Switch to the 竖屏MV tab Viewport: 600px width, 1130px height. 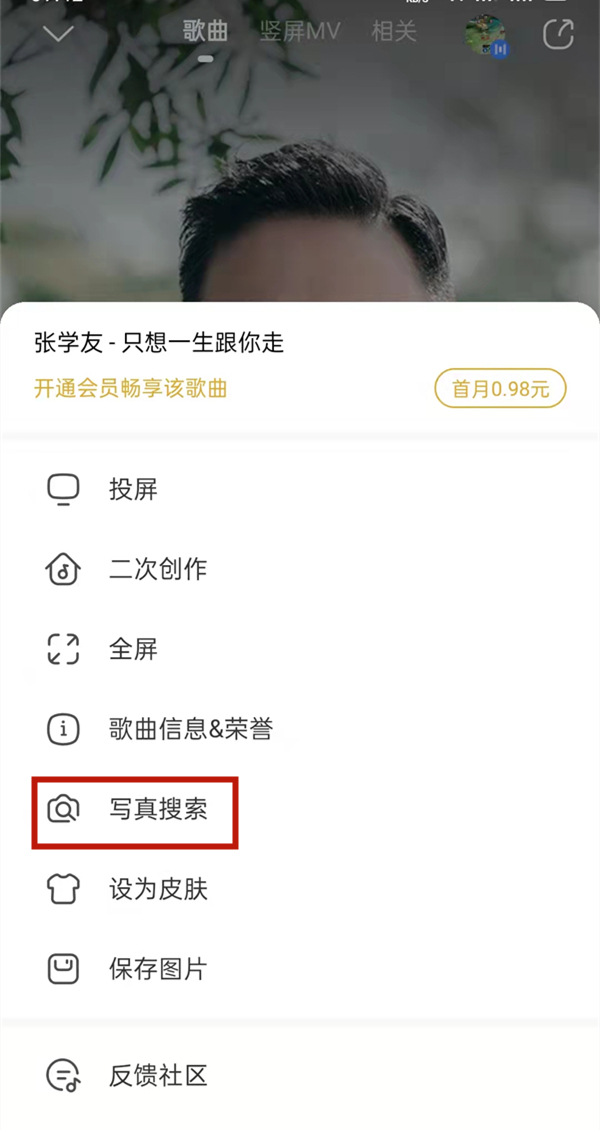coord(300,32)
